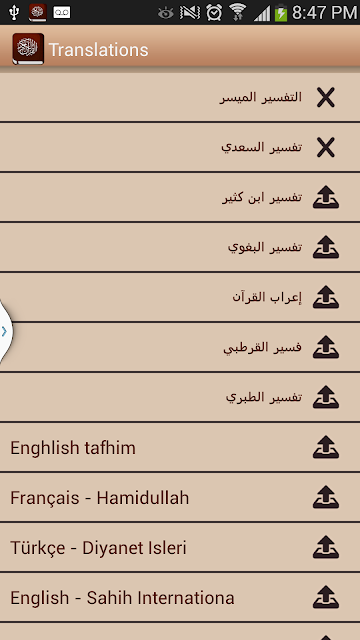
Task: Download إعراب القرآن
Action: [326, 297]
